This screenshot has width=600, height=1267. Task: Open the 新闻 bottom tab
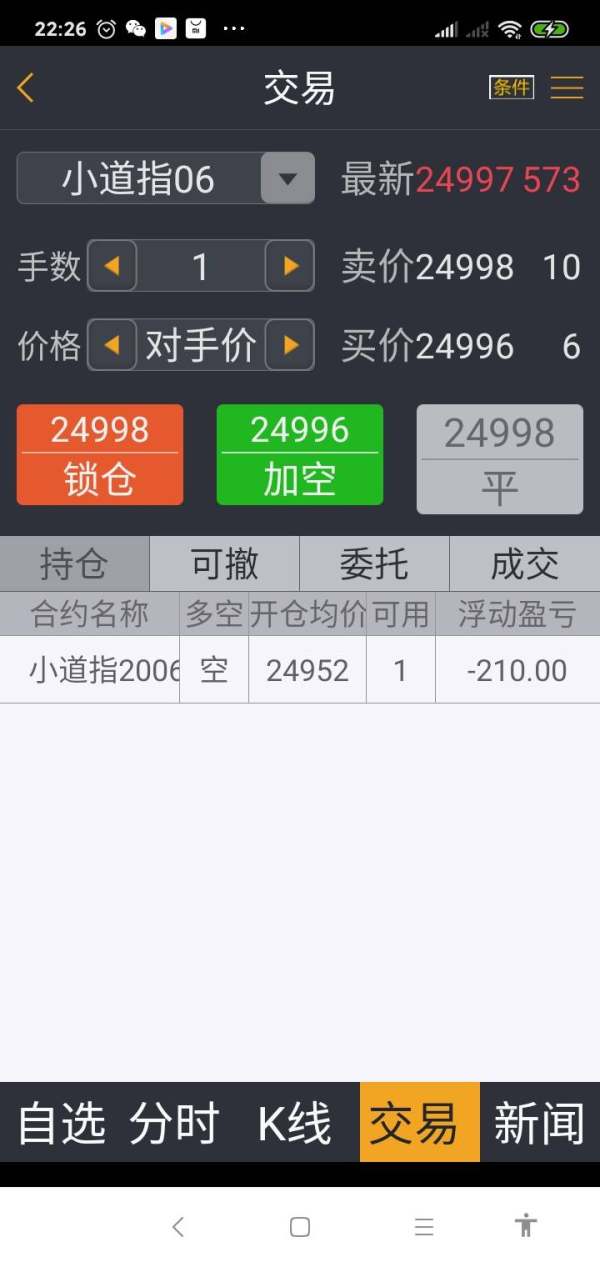[540, 1123]
